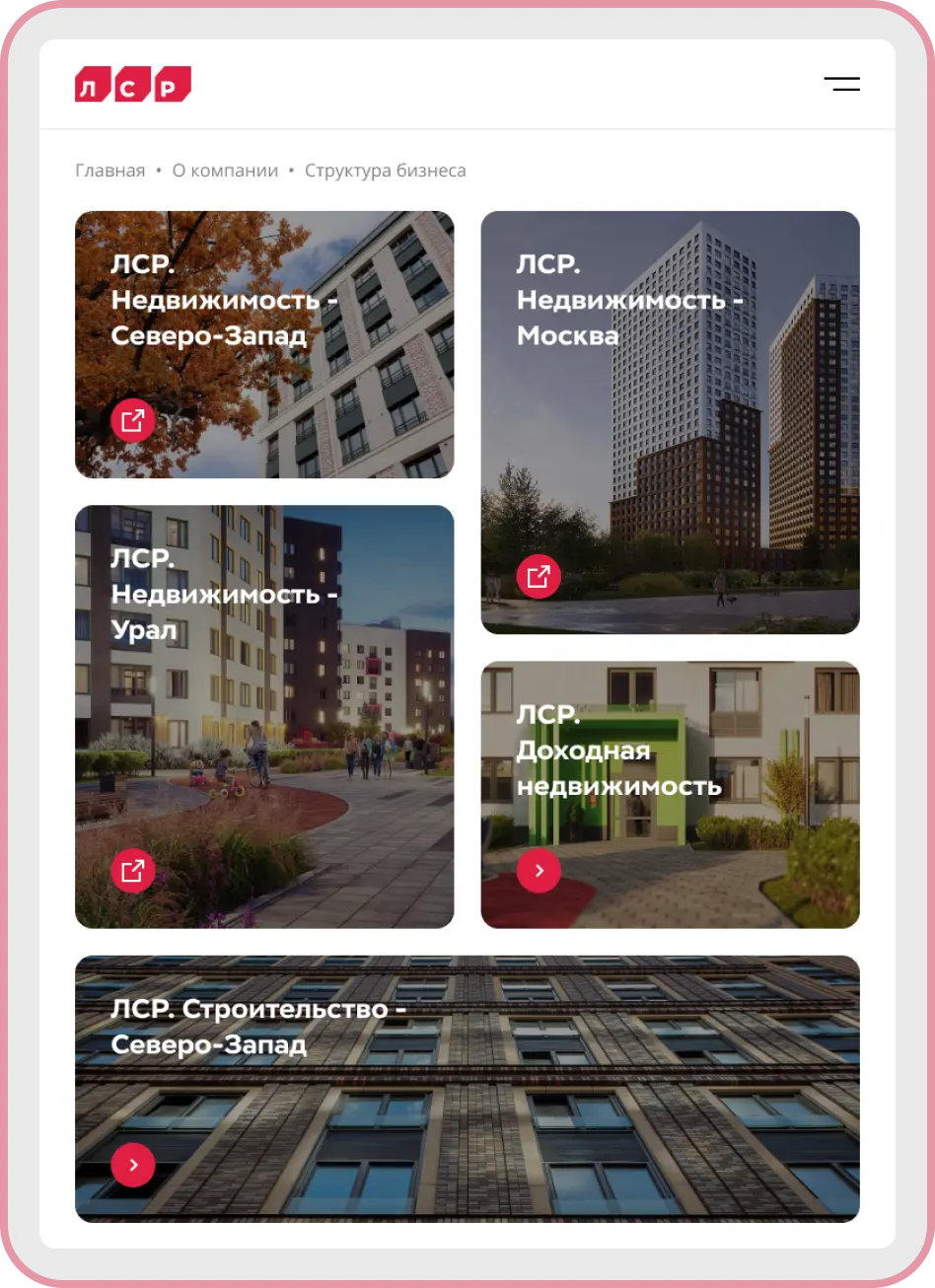Viewport: 935px width, 1288px height.
Task: Tap the ЛСР logo to go home
Action: (132, 85)
